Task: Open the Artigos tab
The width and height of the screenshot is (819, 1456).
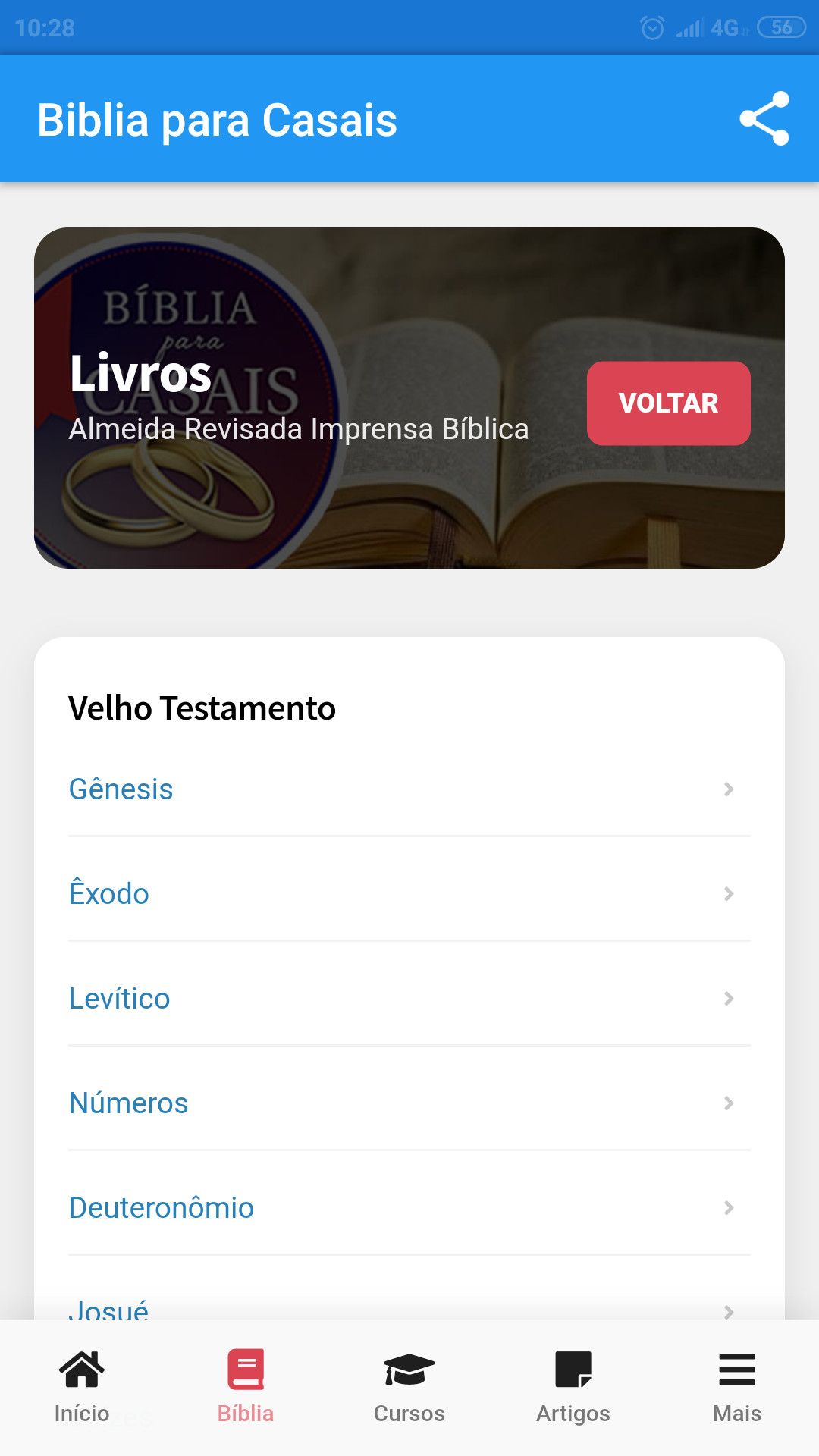Action: point(573,1388)
